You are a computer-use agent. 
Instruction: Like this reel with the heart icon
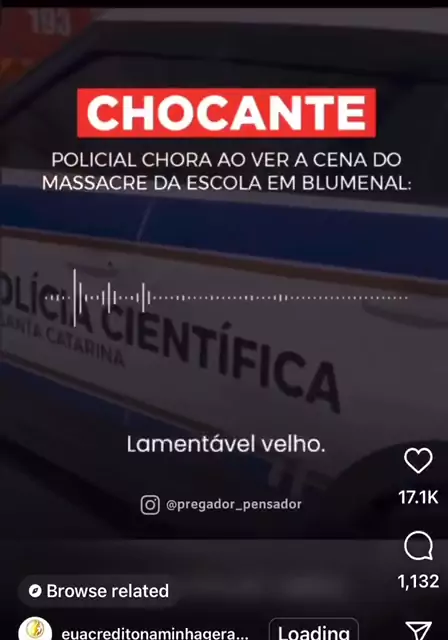point(418,460)
